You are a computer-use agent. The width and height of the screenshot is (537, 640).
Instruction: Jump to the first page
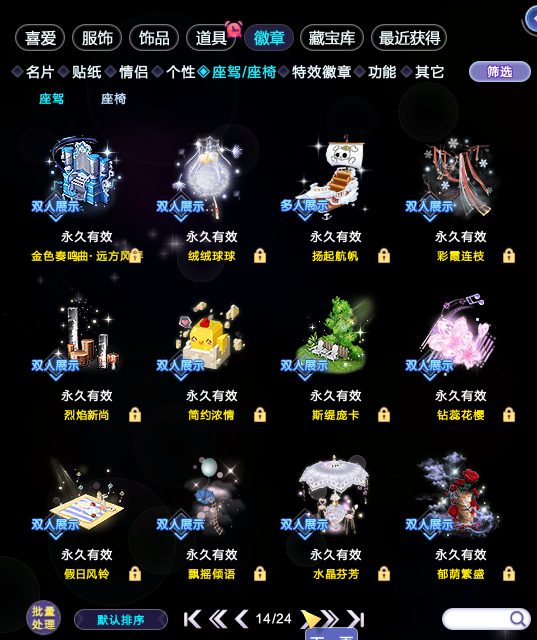click(192, 619)
